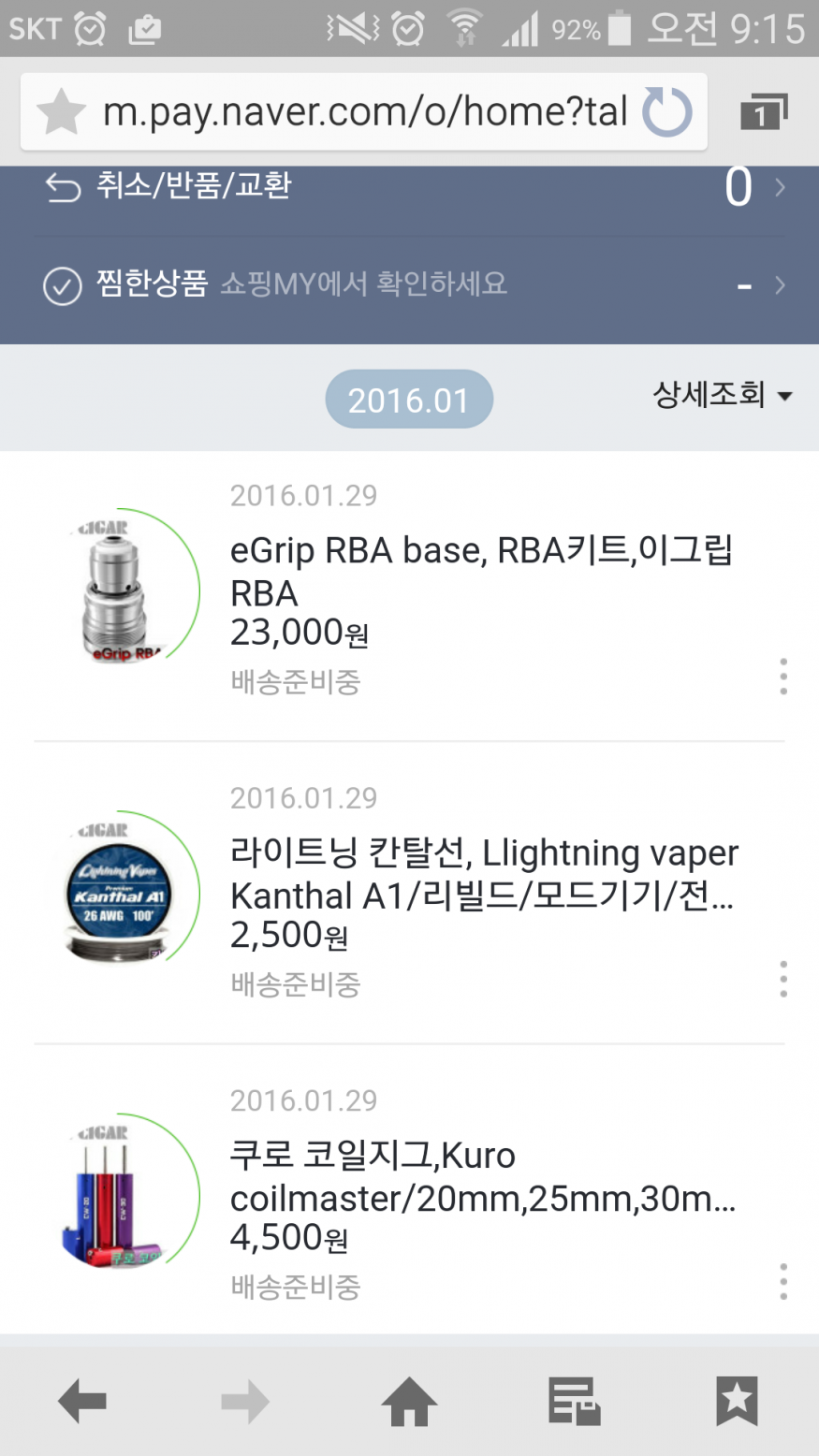
Task: Go back to the previous page
Action: pos(82,1402)
